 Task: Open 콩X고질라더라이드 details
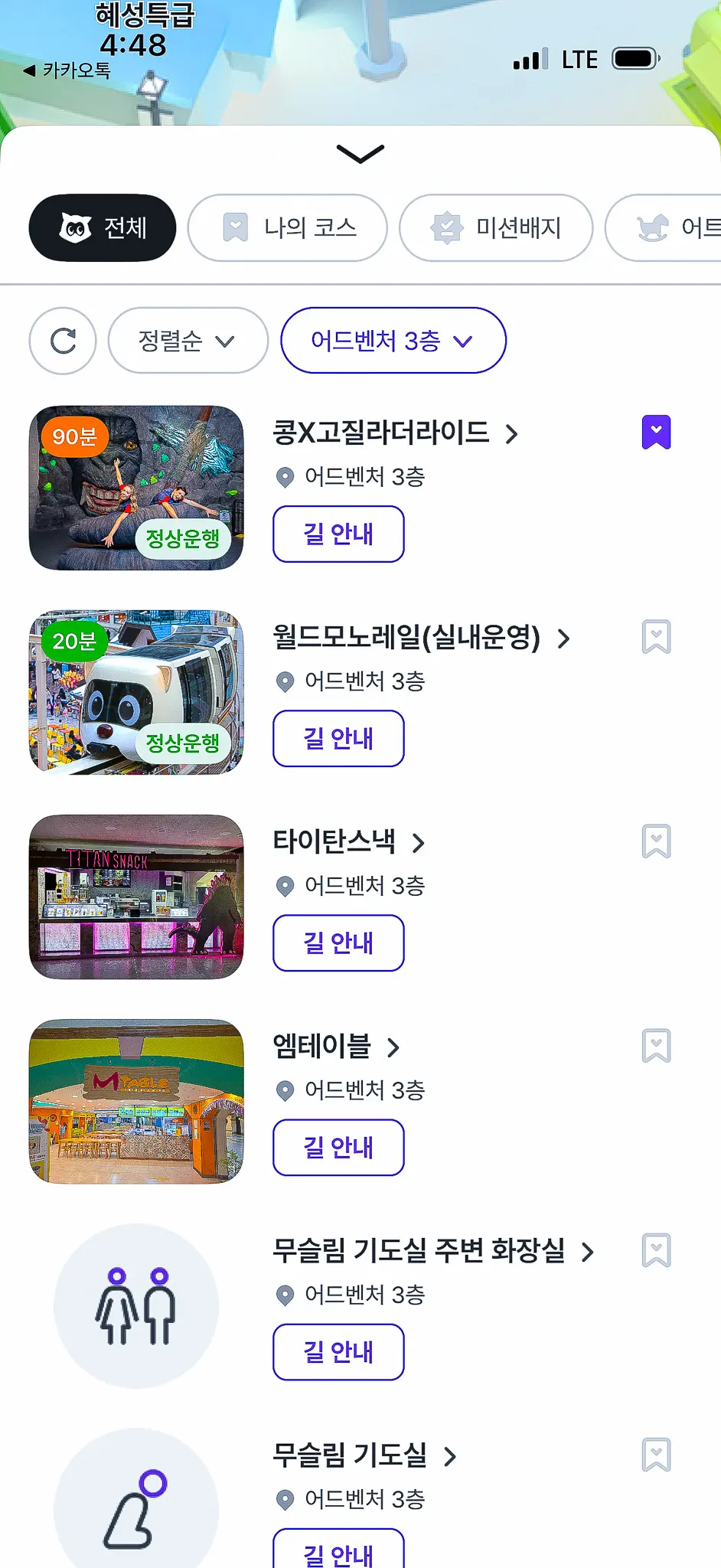395,433
